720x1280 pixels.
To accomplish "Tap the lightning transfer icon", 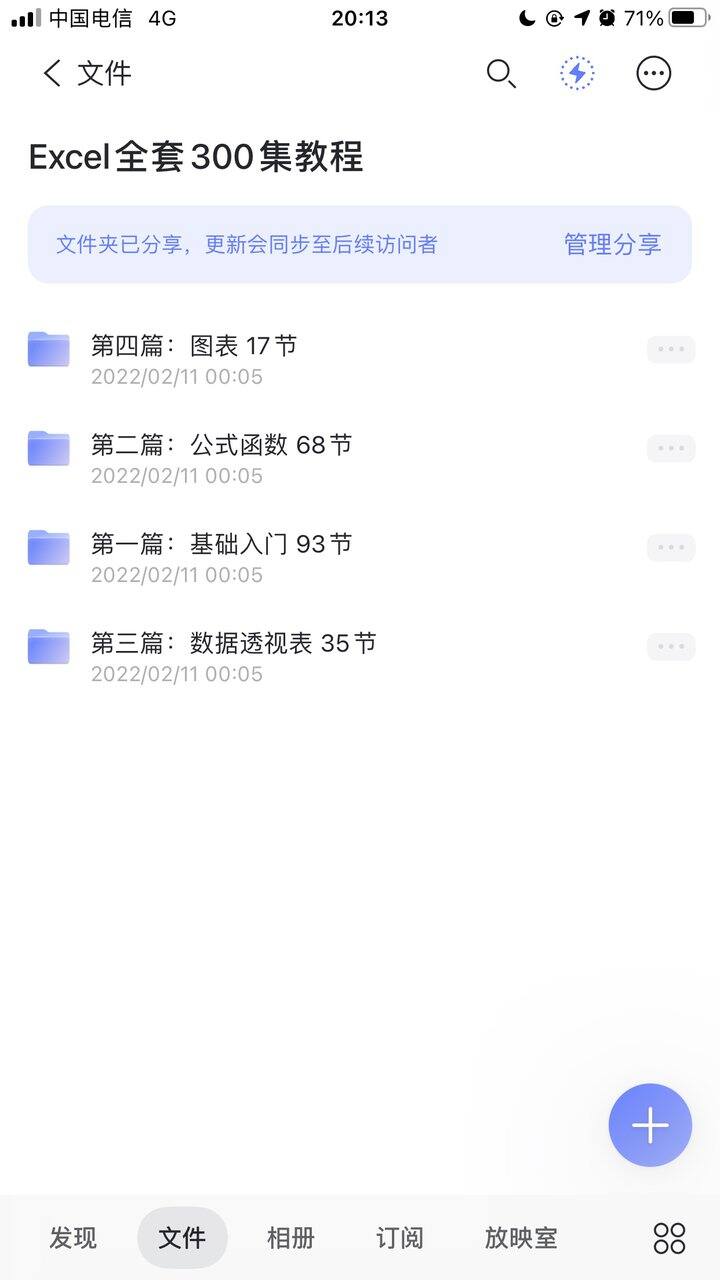I will pos(577,73).
